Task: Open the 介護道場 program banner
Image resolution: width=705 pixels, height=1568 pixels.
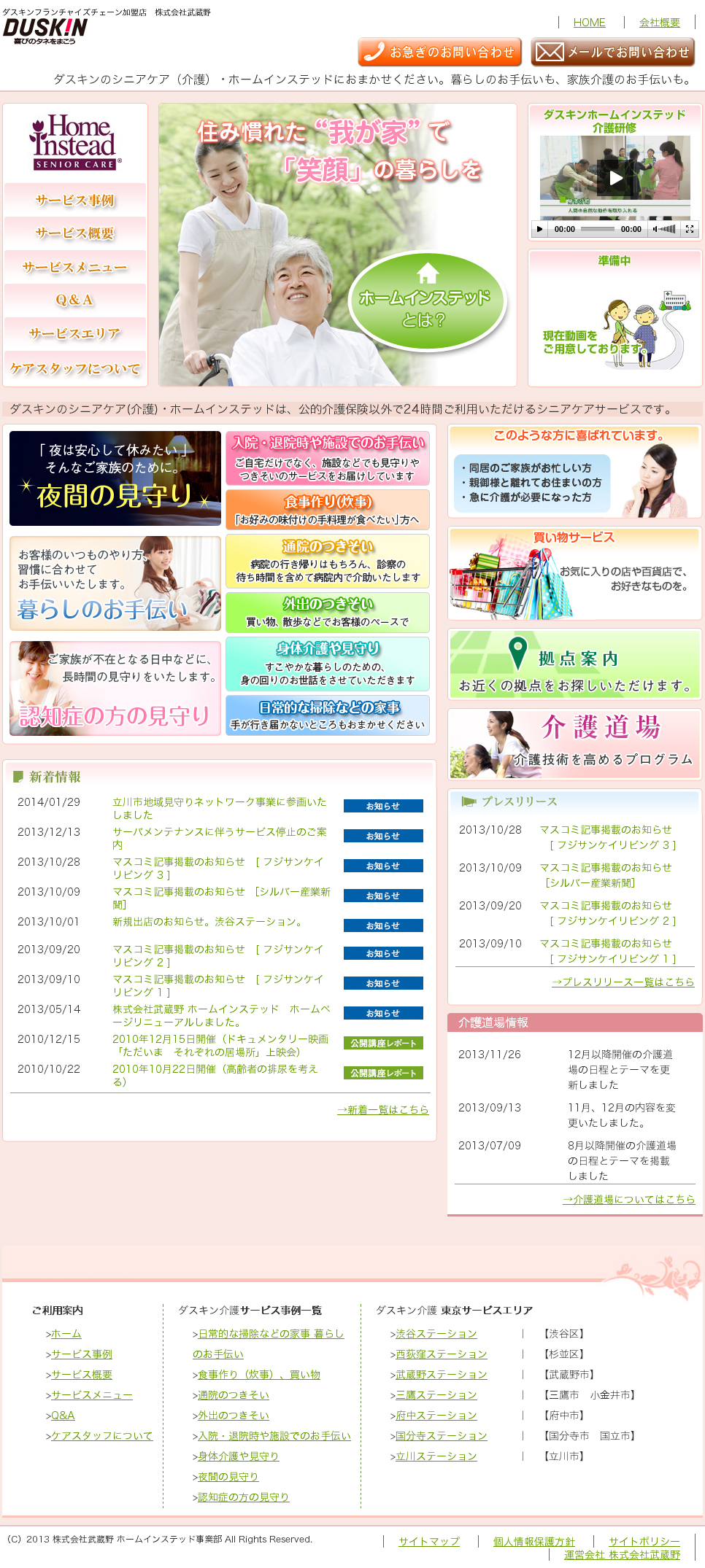Action: click(x=575, y=744)
